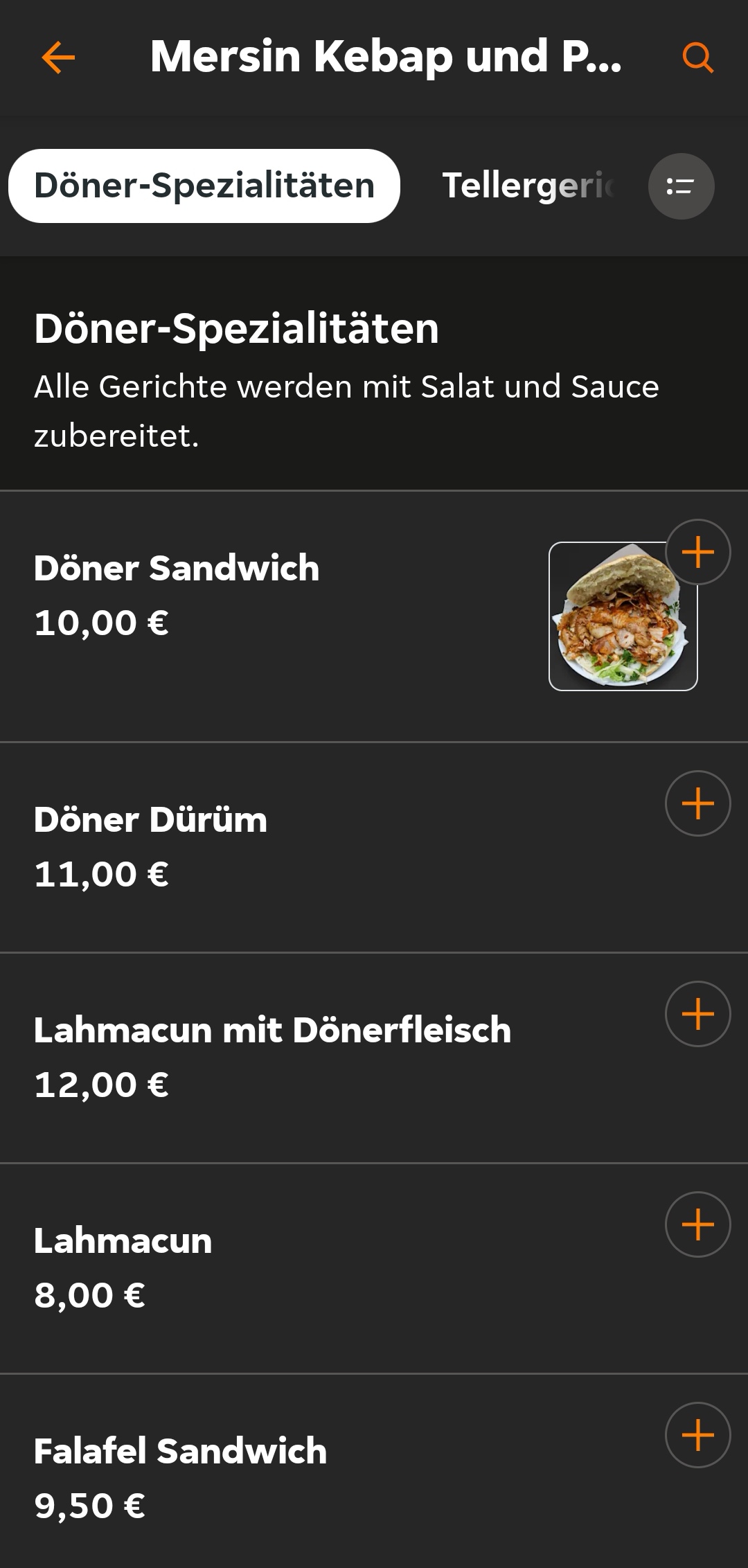Add Lahmacun mit Dönerfleisch to cart
Viewport: 748px width, 1568px height.
tap(697, 1014)
